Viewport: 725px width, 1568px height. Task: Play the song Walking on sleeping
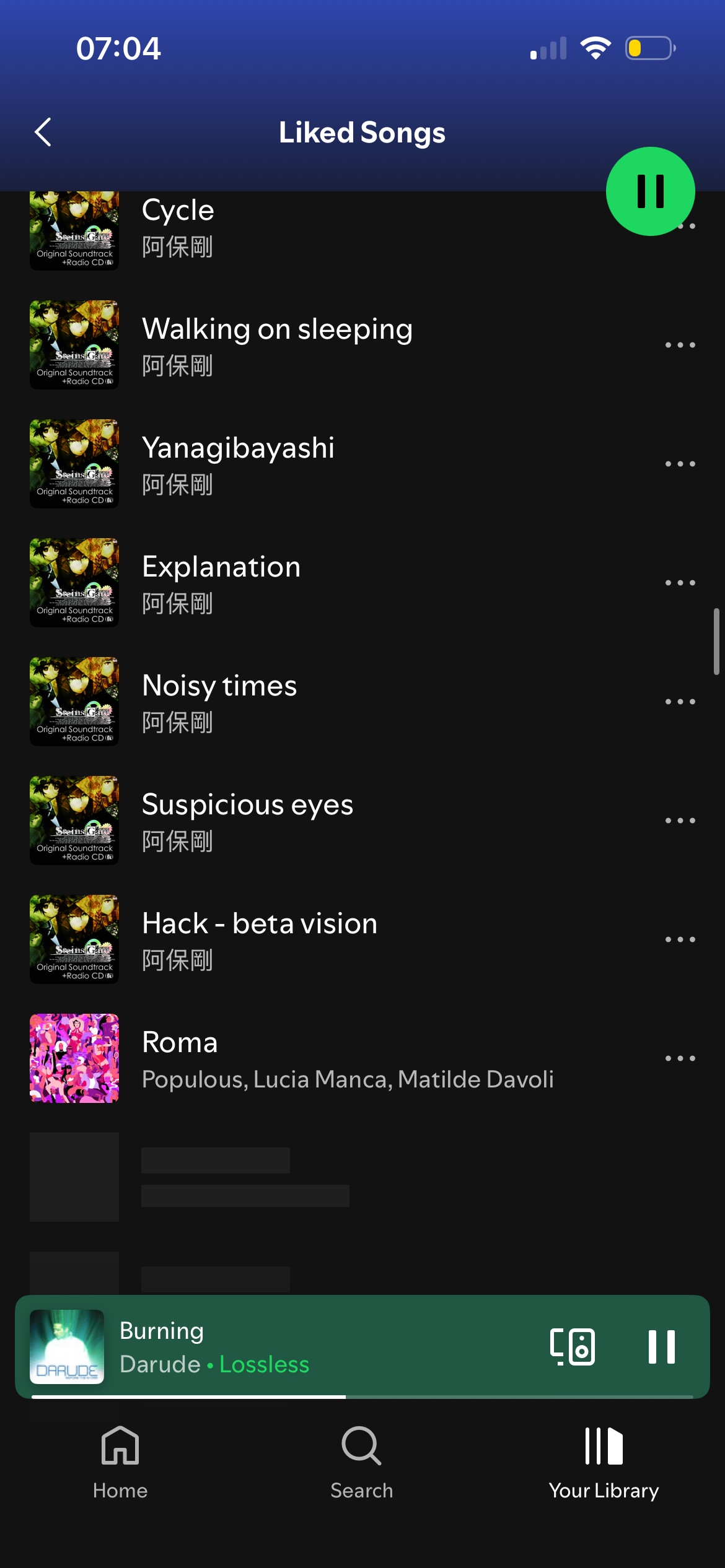(277, 345)
